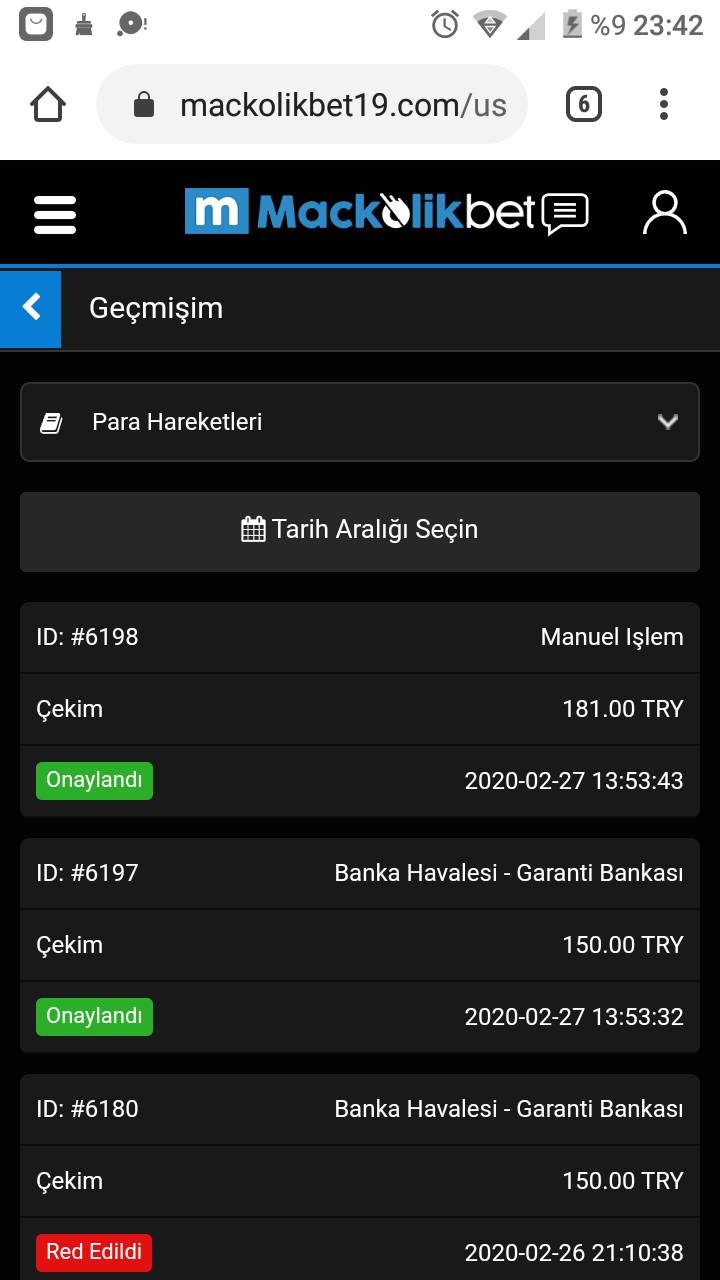Tap Tarih Aralığı Seçin button
Screen dimensions: 720x1280
point(360,528)
